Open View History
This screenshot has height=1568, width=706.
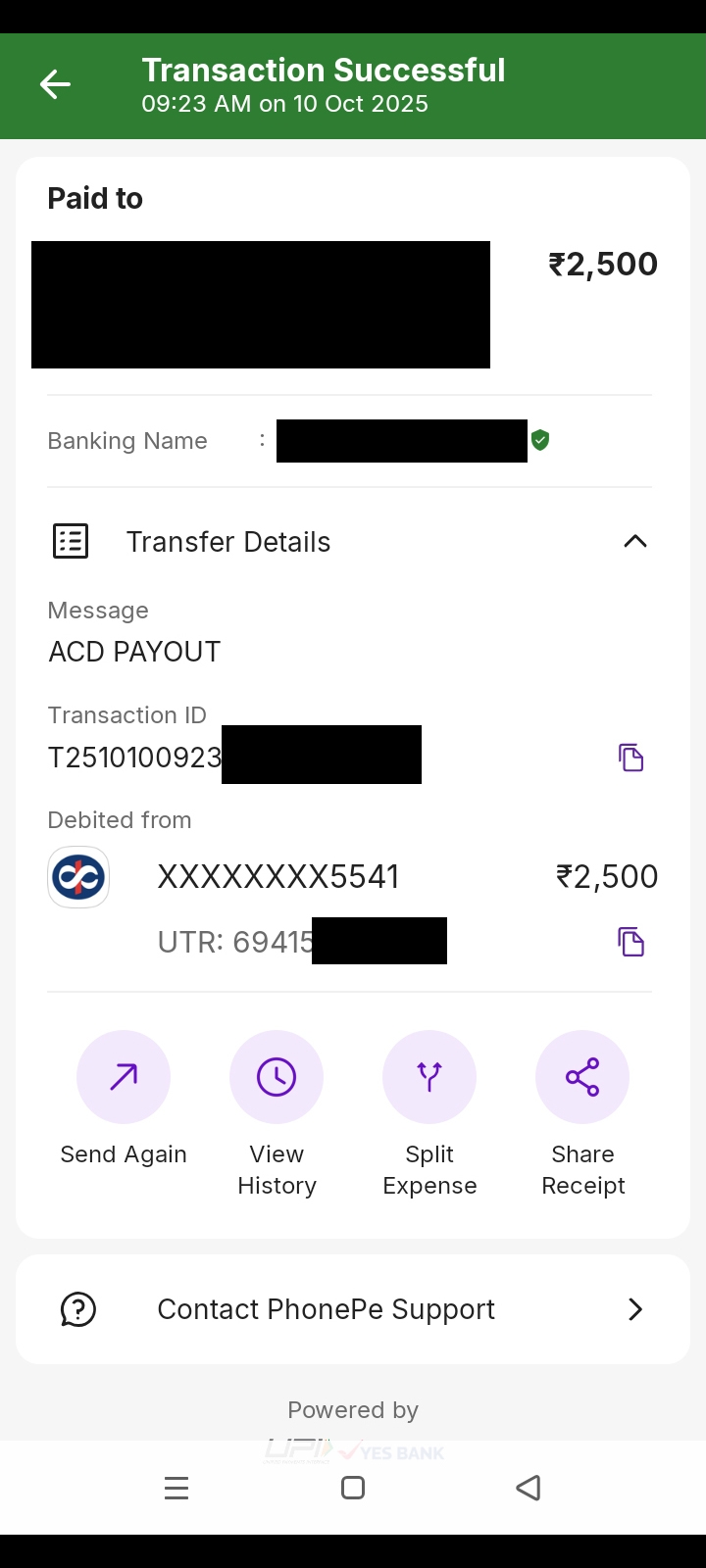[277, 1077]
